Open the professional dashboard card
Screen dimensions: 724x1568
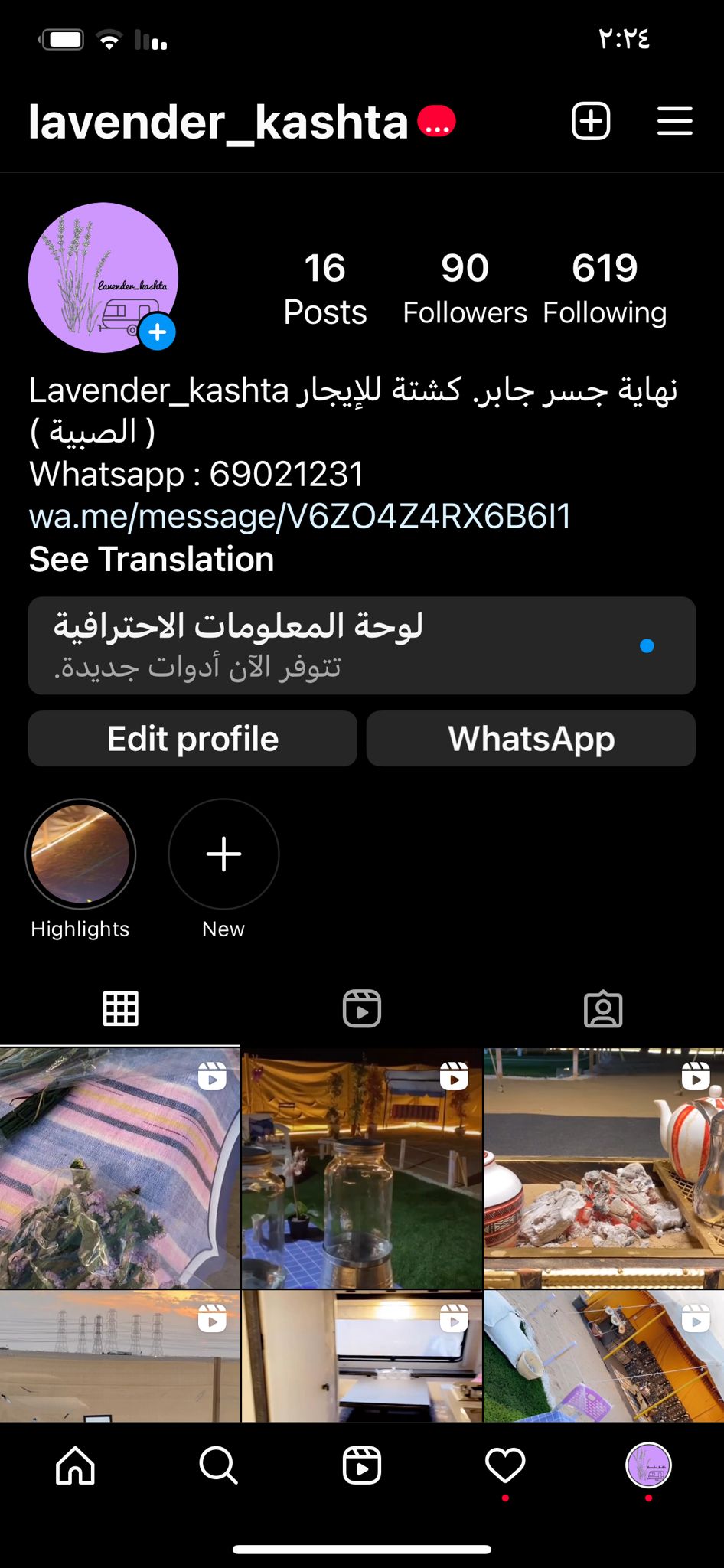361,645
